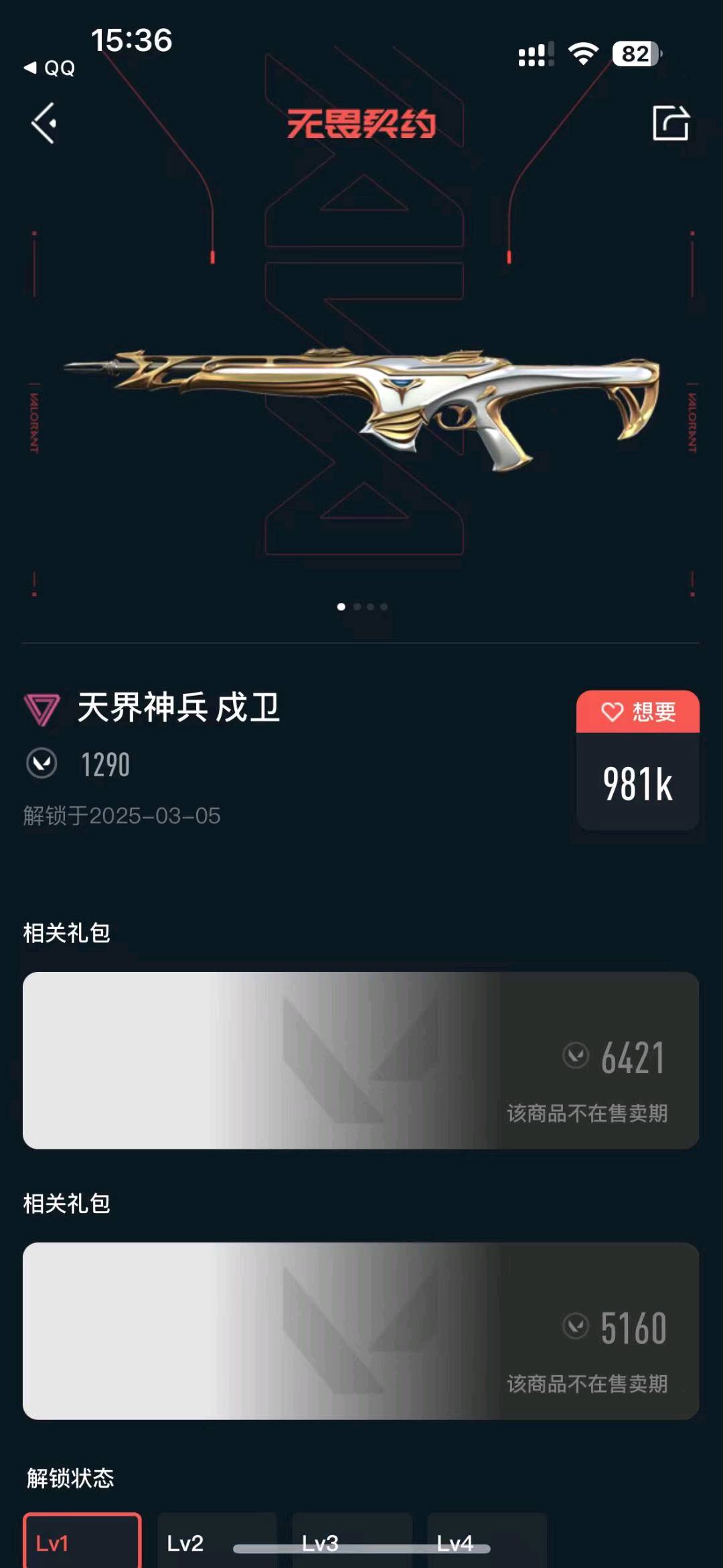The image size is (723, 1568).
Task: Open the related bundle priced 6421
Action: point(361,1060)
